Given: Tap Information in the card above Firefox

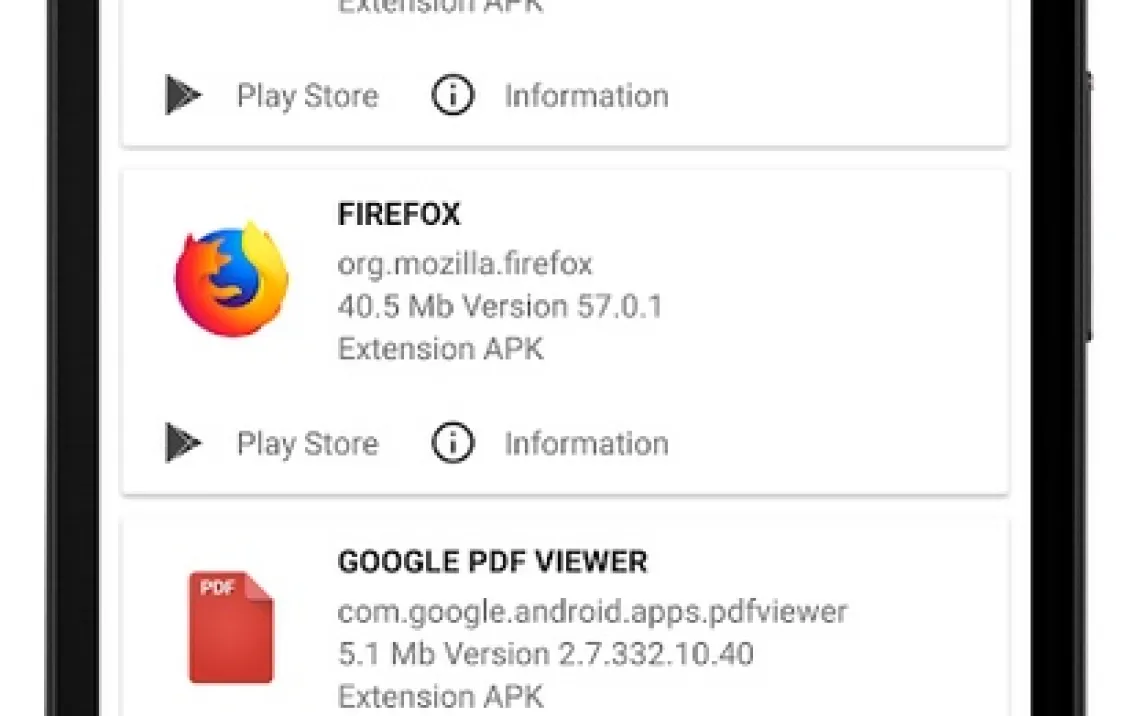Looking at the screenshot, I should 550,96.
